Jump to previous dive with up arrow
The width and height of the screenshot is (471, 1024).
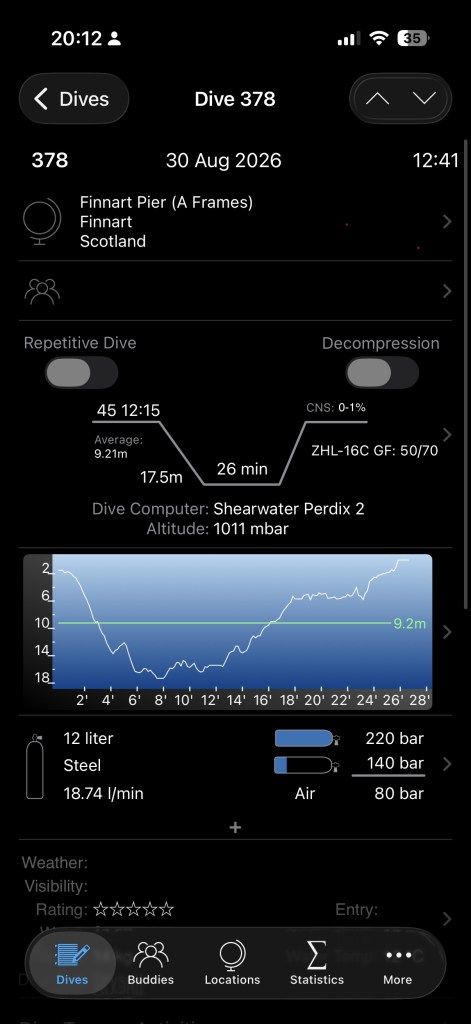pos(377,99)
